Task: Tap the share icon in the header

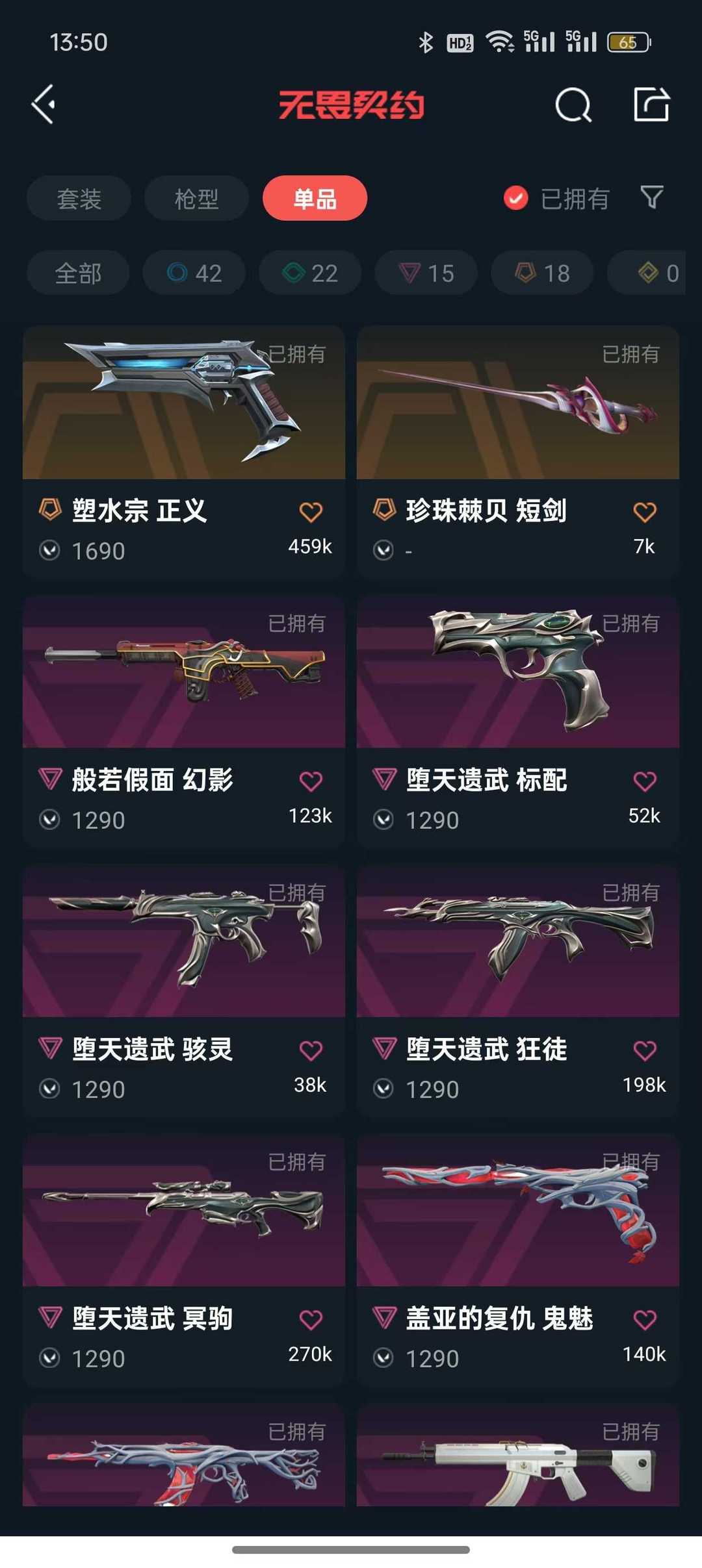Action: point(651,105)
